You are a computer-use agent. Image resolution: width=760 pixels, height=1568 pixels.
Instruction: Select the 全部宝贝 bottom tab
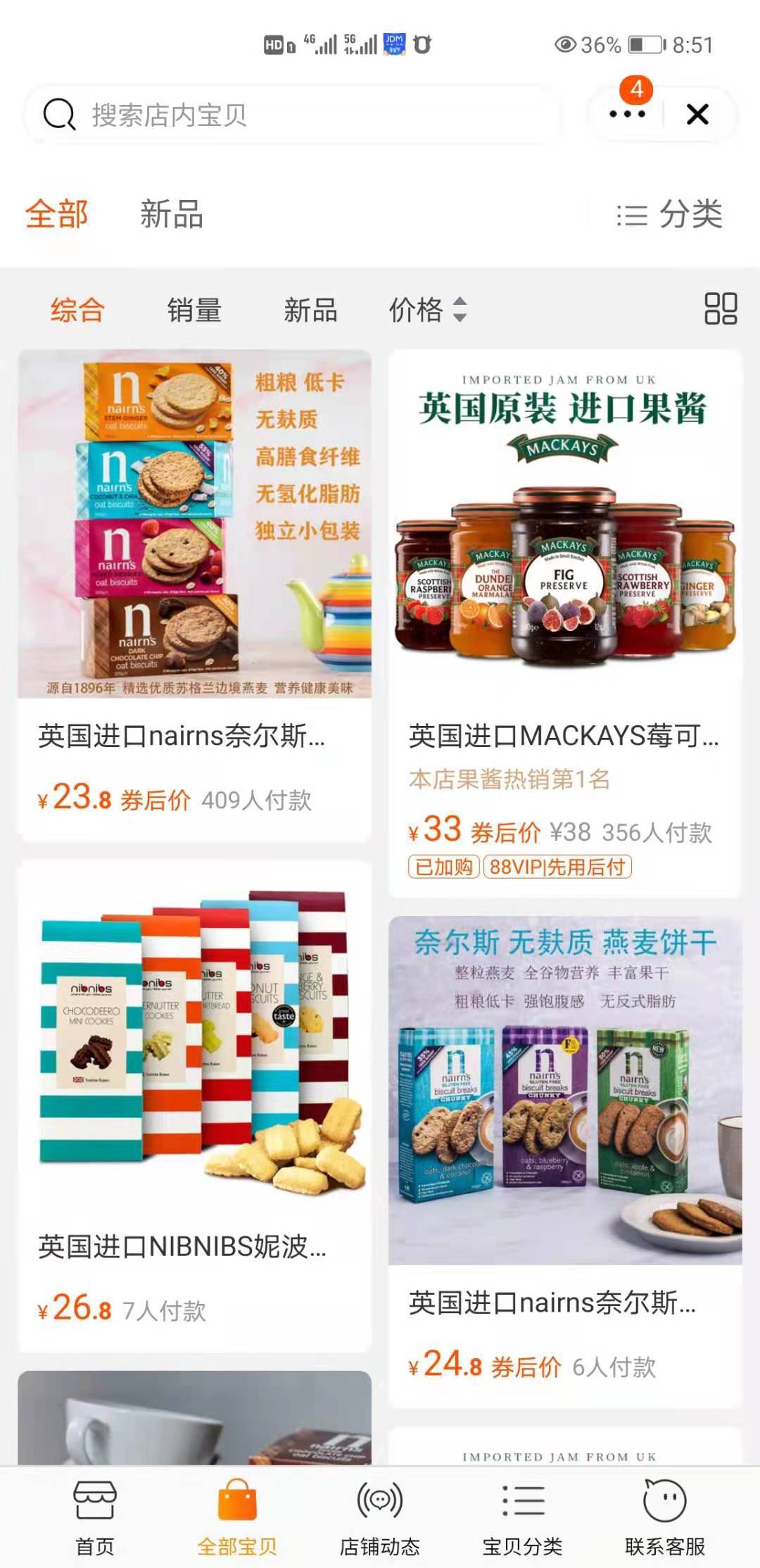[237, 1517]
